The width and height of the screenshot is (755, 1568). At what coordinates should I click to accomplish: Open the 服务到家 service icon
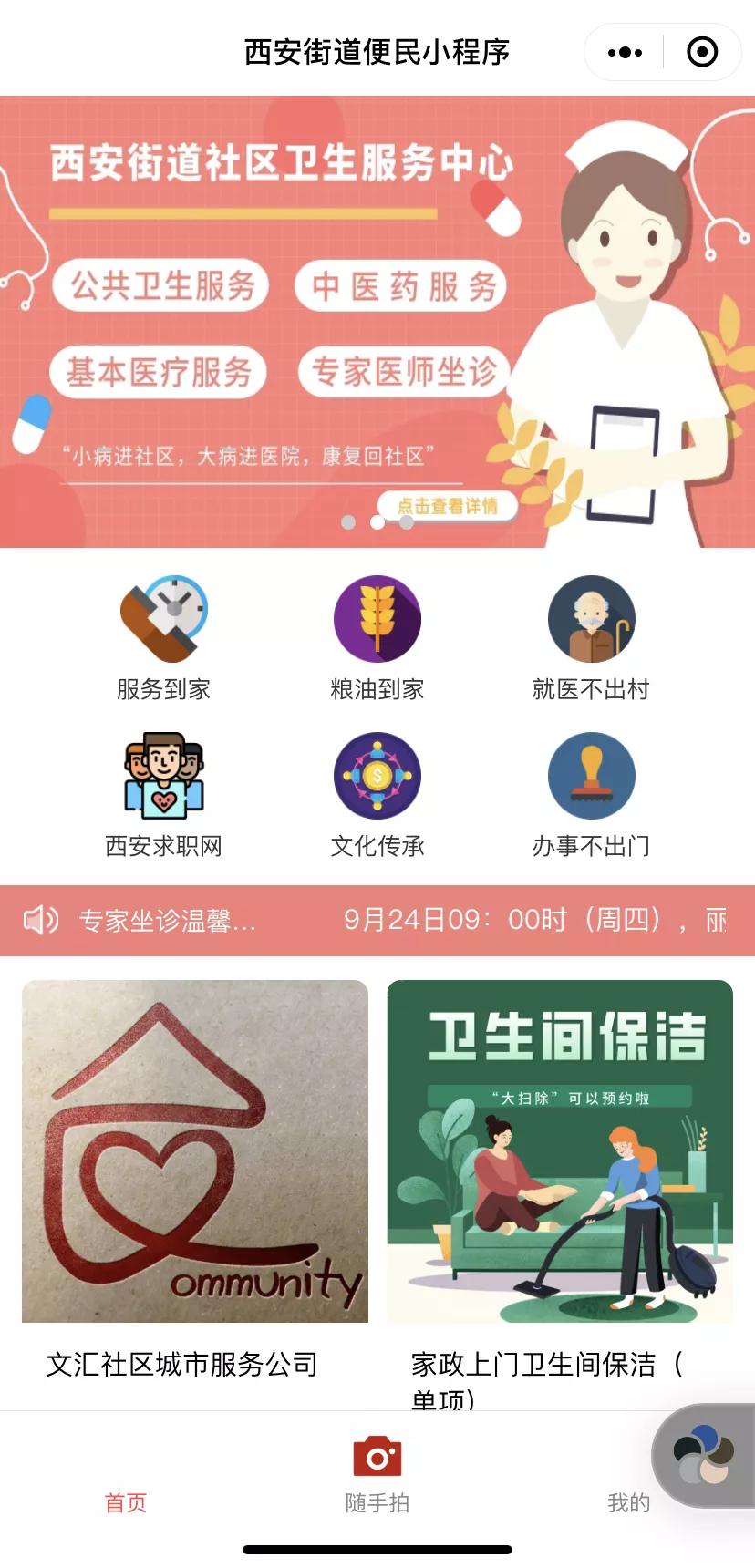click(164, 618)
